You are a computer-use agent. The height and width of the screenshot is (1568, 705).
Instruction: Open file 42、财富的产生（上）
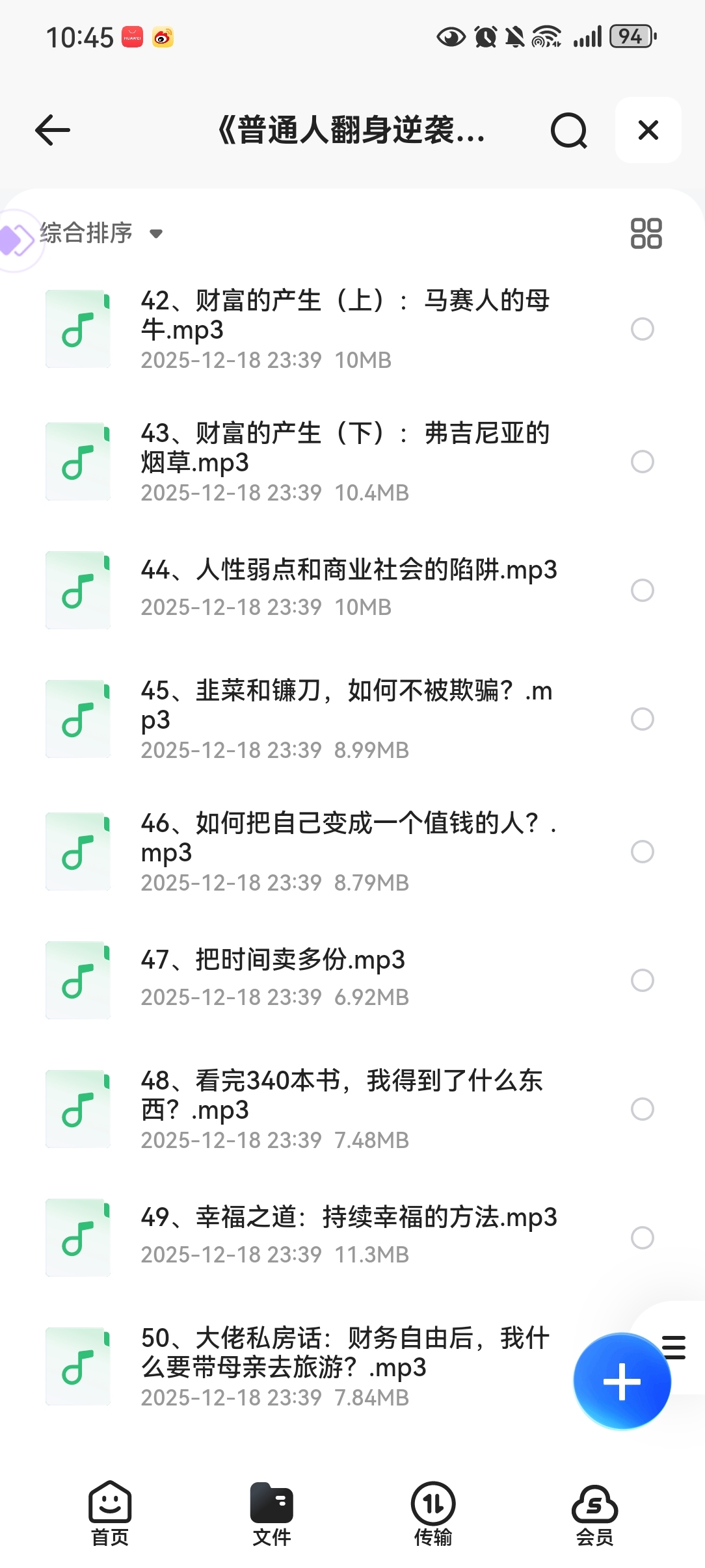[x=345, y=315]
